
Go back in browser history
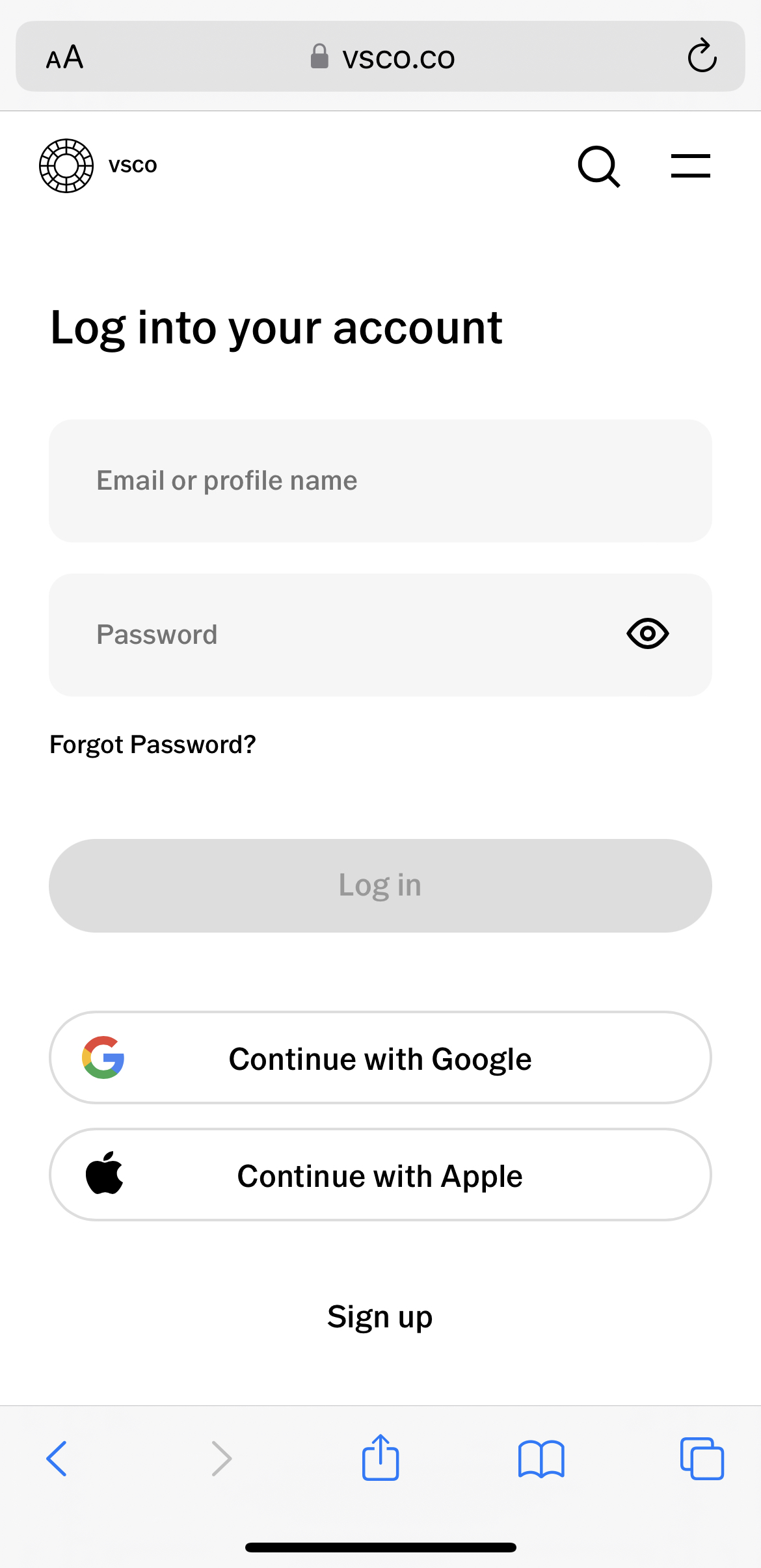pos(57,1459)
